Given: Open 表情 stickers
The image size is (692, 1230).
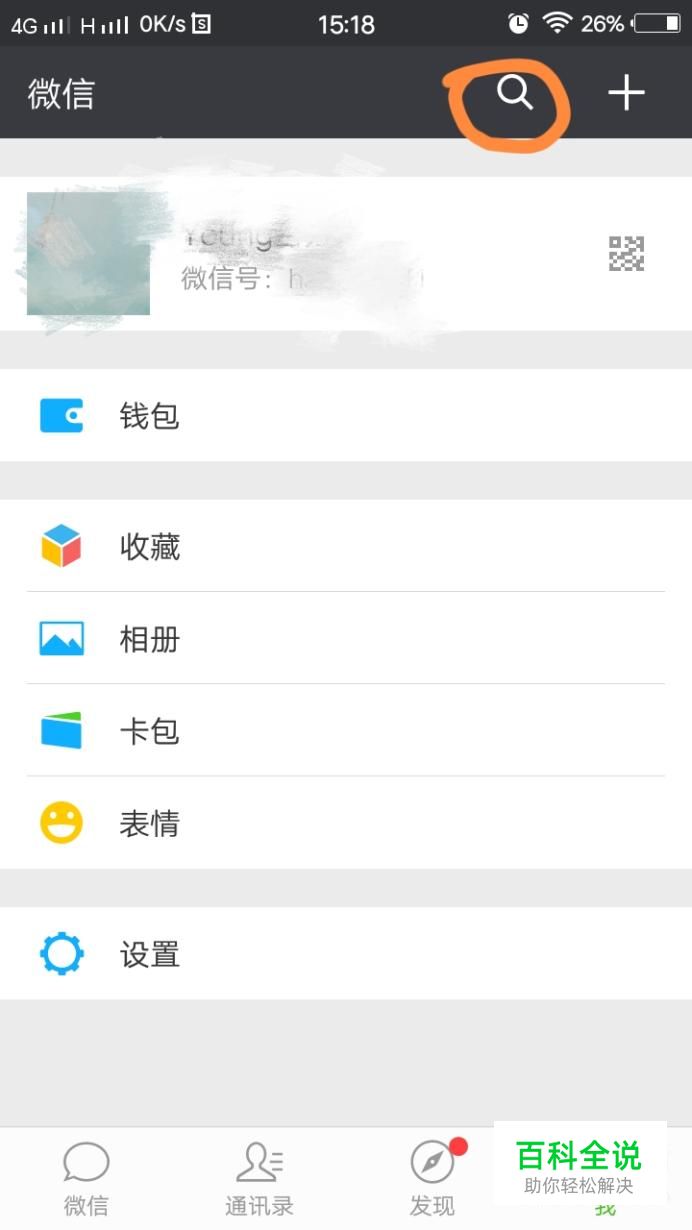Looking at the screenshot, I should click(x=345, y=824).
